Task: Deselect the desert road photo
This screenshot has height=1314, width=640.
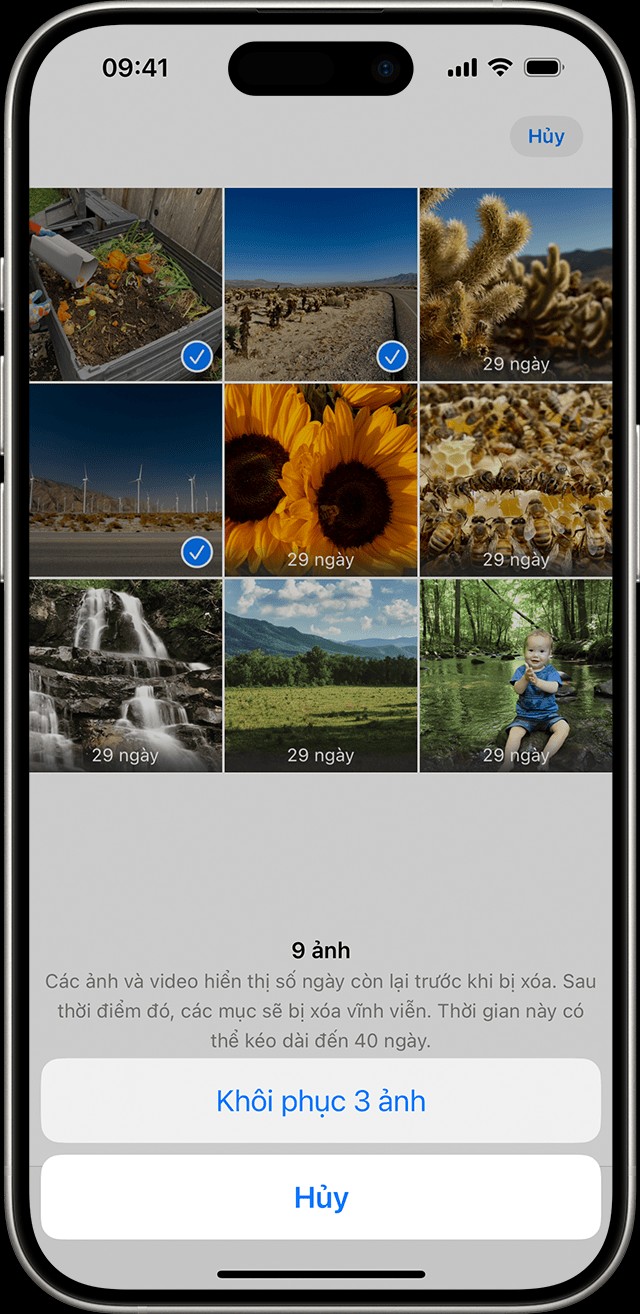Action: click(321, 284)
